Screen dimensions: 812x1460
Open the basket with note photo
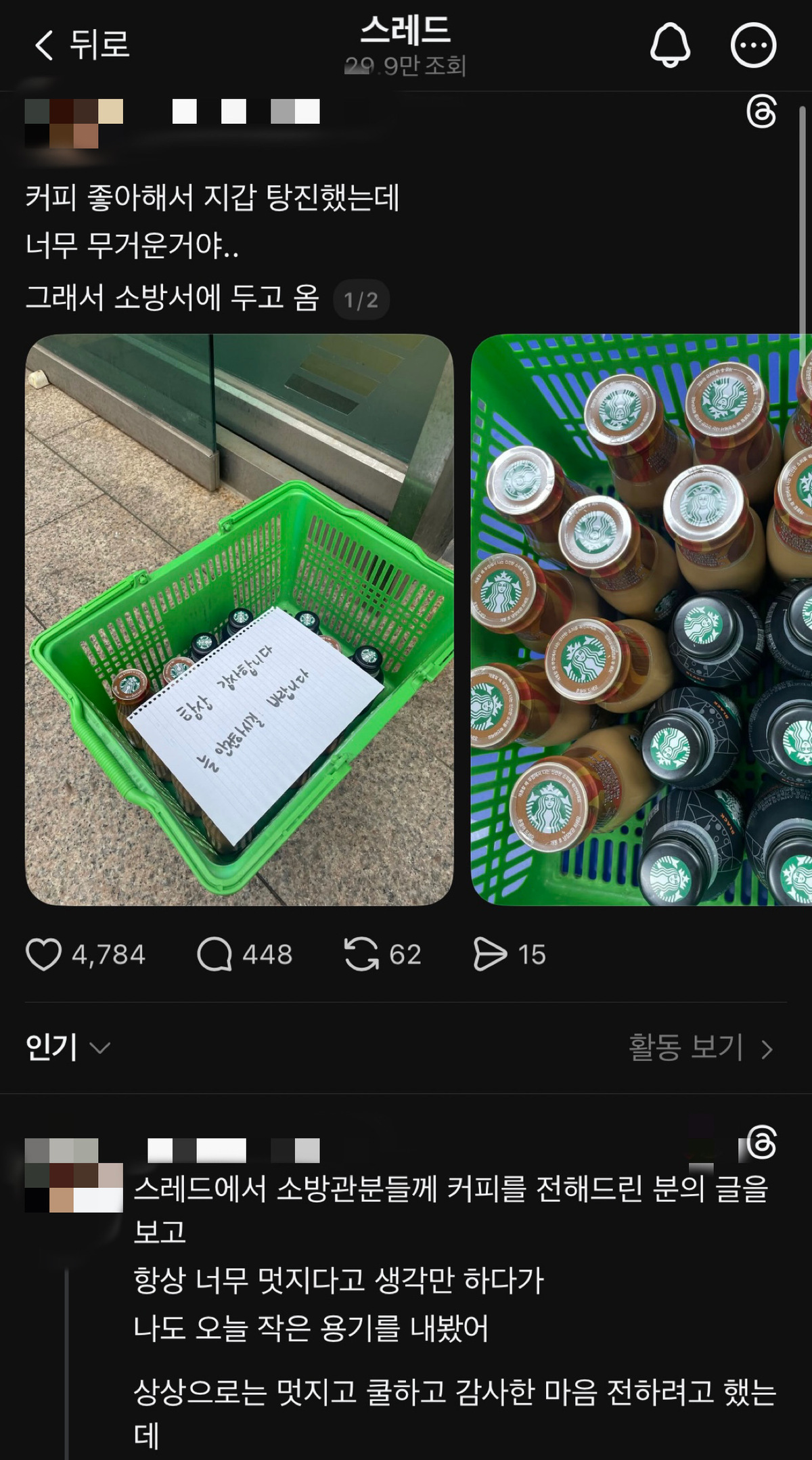point(239,619)
